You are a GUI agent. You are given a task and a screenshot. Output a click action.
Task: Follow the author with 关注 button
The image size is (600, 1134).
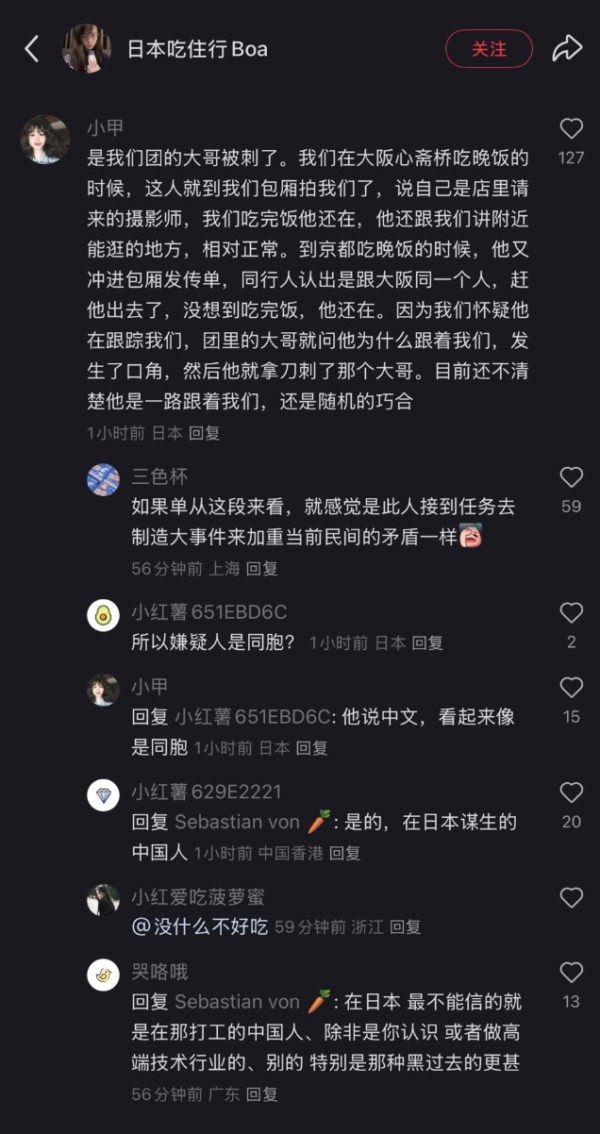pyautogui.click(x=488, y=49)
